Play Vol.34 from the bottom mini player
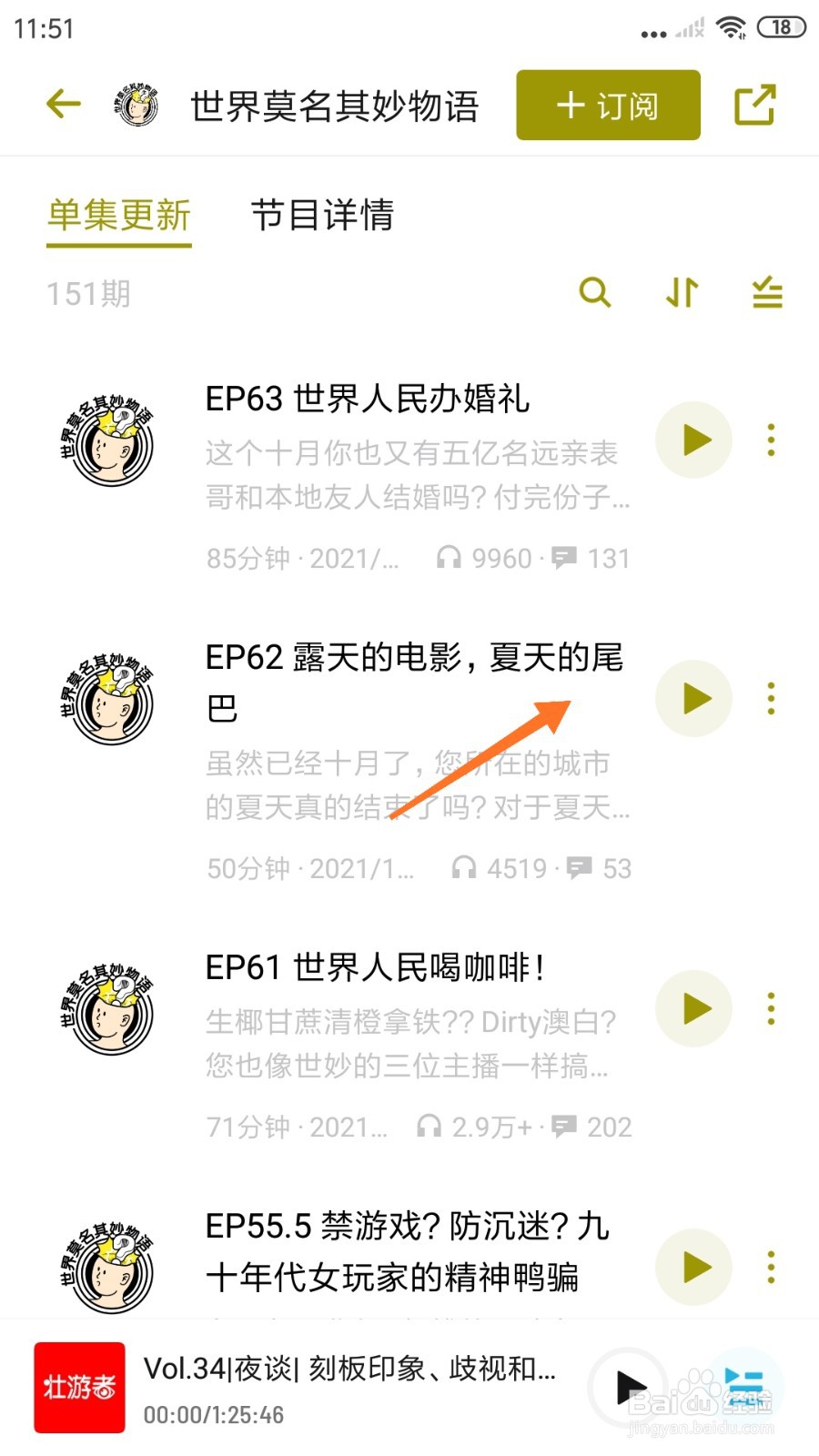819x1456 pixels. 630,1388
